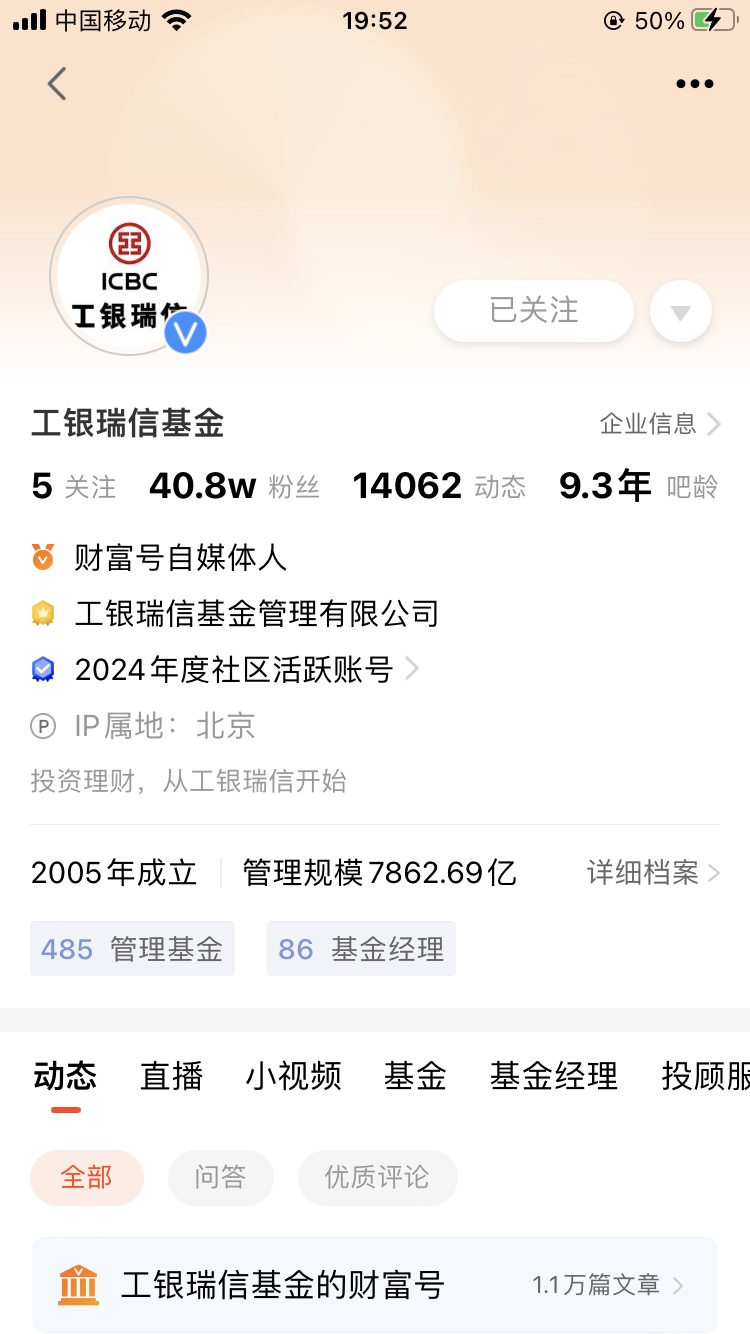Open 详细档案 detailed profile
The height and width of the screenshot is (1334, 750).
[x=653, y=873]
